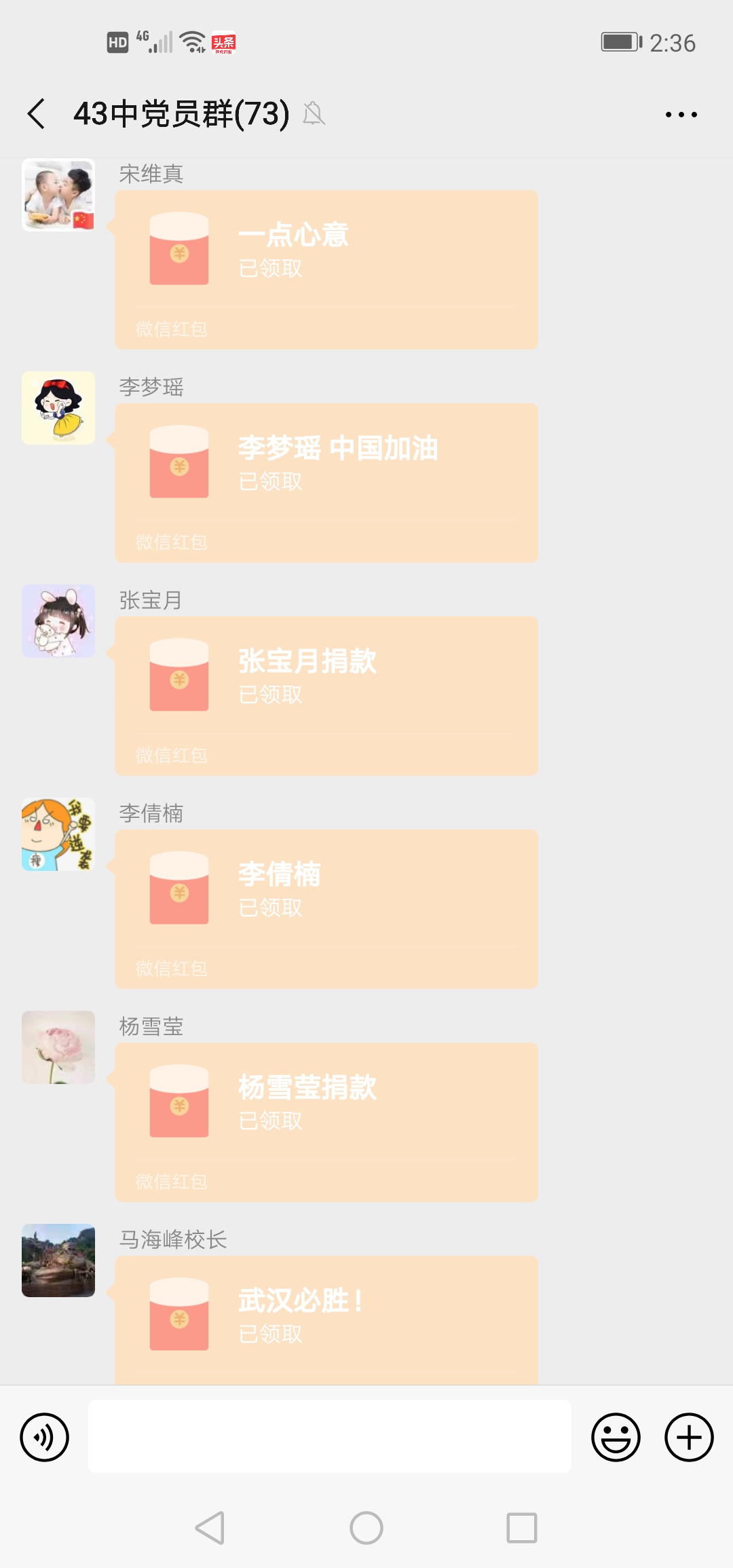
Task: Go back from the group chat
Action: click(37, 113)
